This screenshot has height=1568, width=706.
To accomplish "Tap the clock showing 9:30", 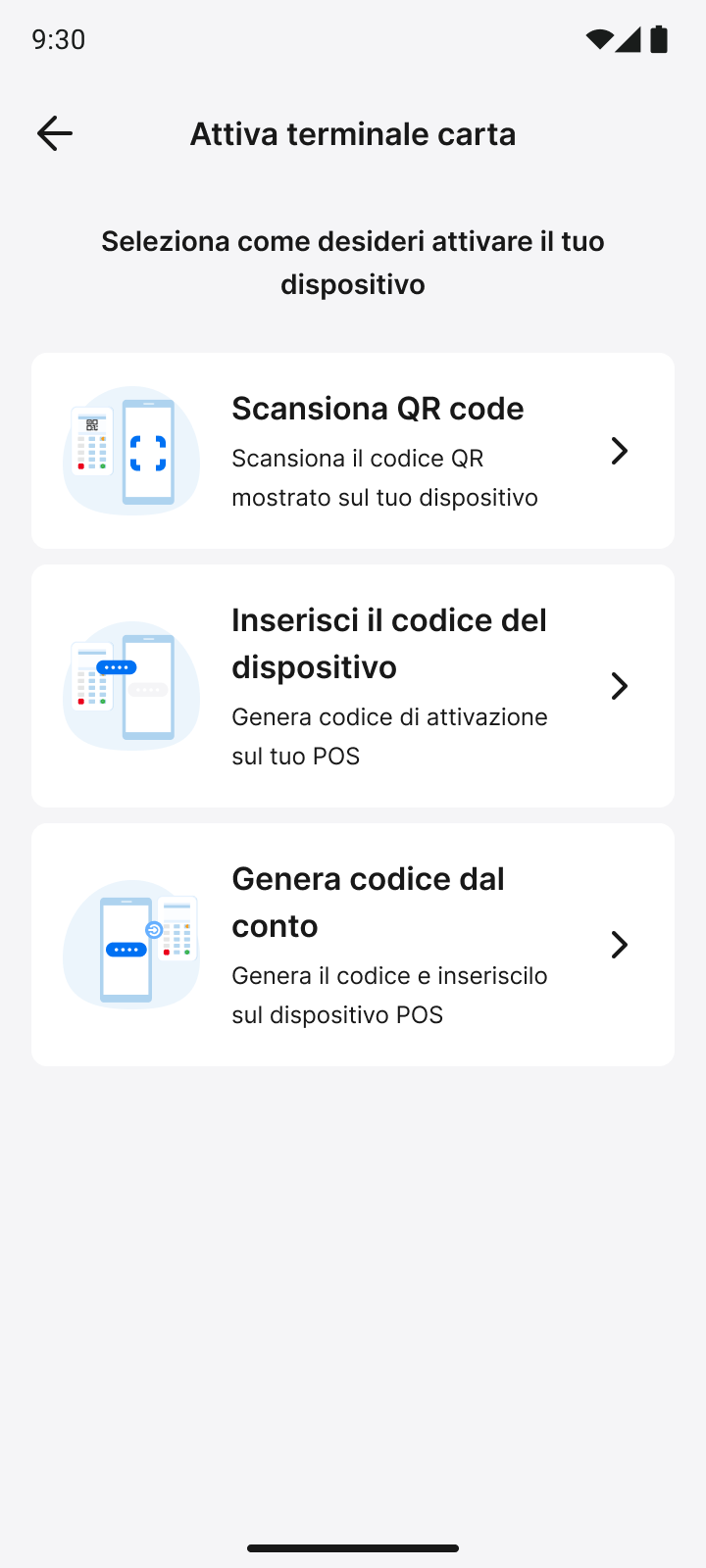I will click(x=57, y=39).
